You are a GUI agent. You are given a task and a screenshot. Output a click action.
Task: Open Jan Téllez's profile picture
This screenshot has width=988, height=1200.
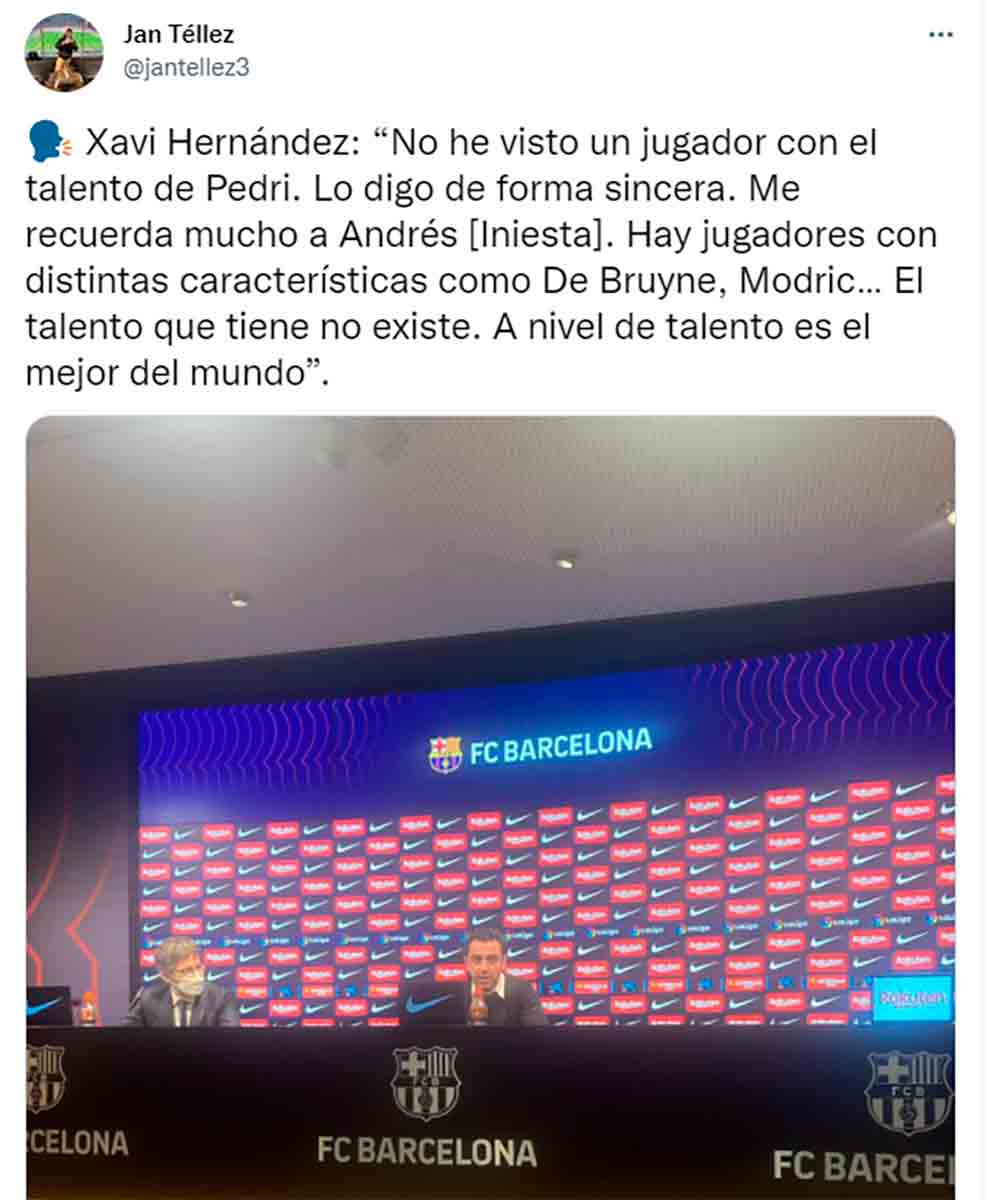pyautogui.click(x=64, y=52)
